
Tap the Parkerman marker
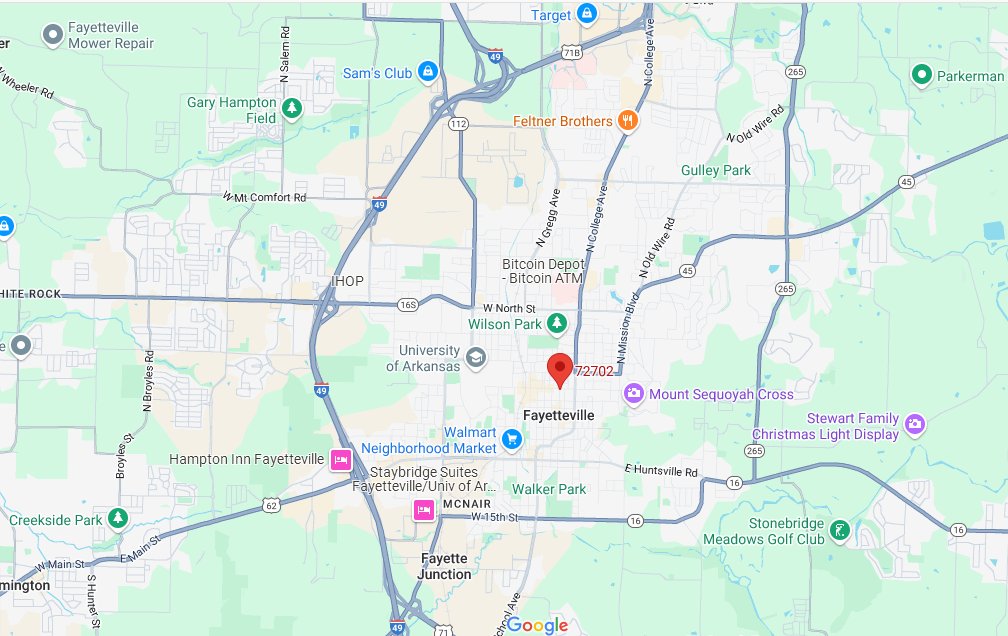tap(921, 75)
